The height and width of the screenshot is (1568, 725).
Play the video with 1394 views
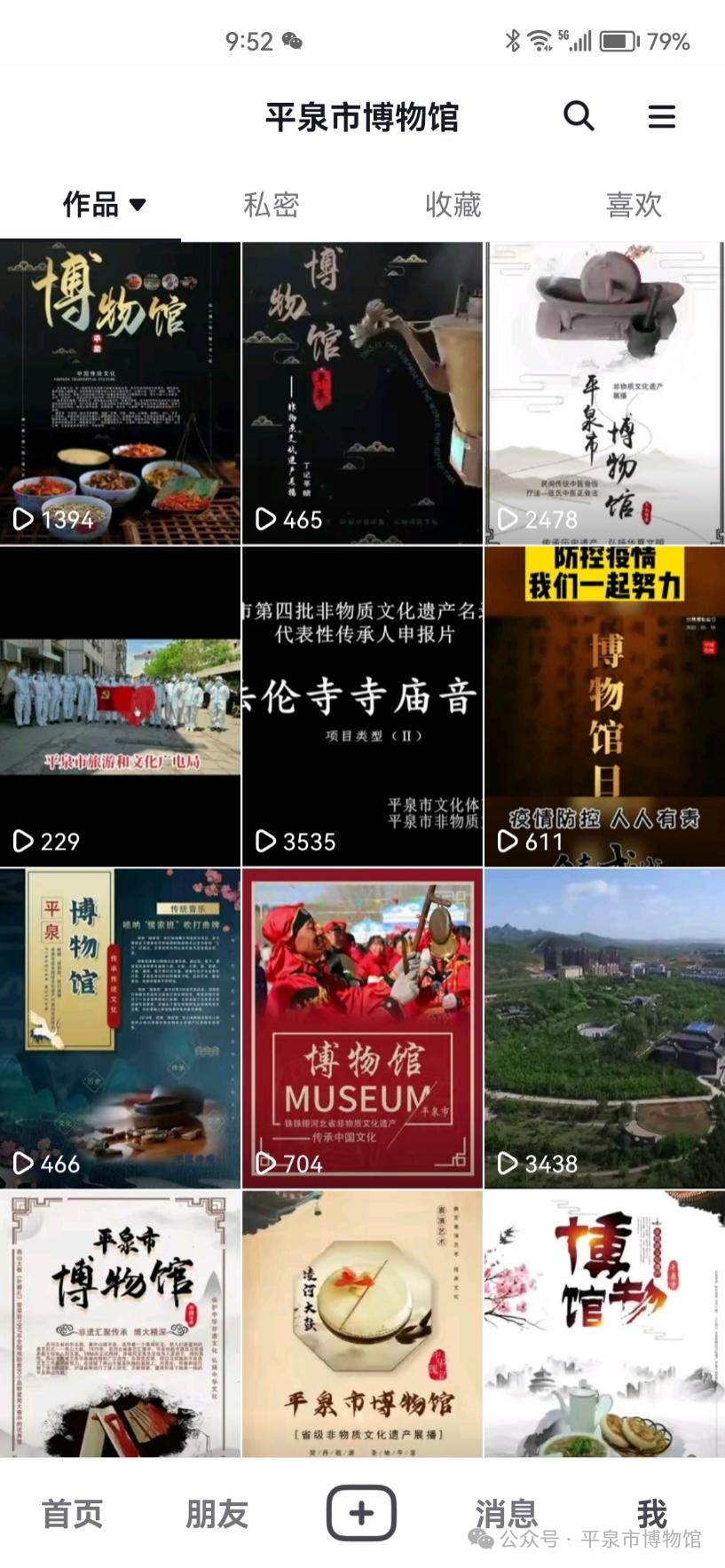[120, 393]
